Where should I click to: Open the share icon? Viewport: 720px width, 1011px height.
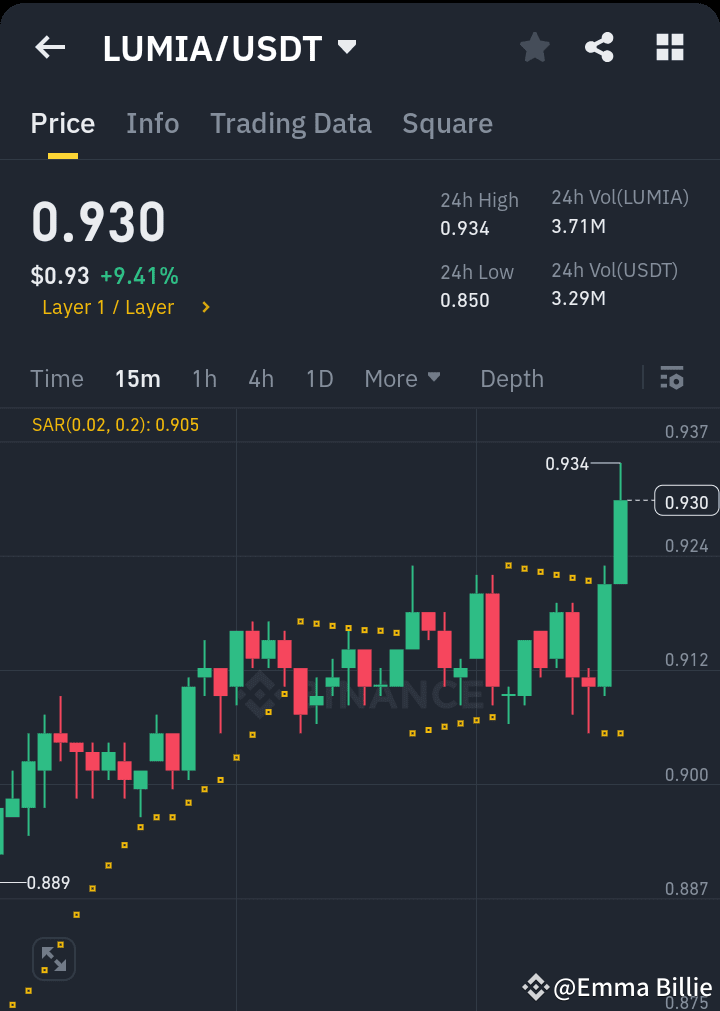coord(599,47)
